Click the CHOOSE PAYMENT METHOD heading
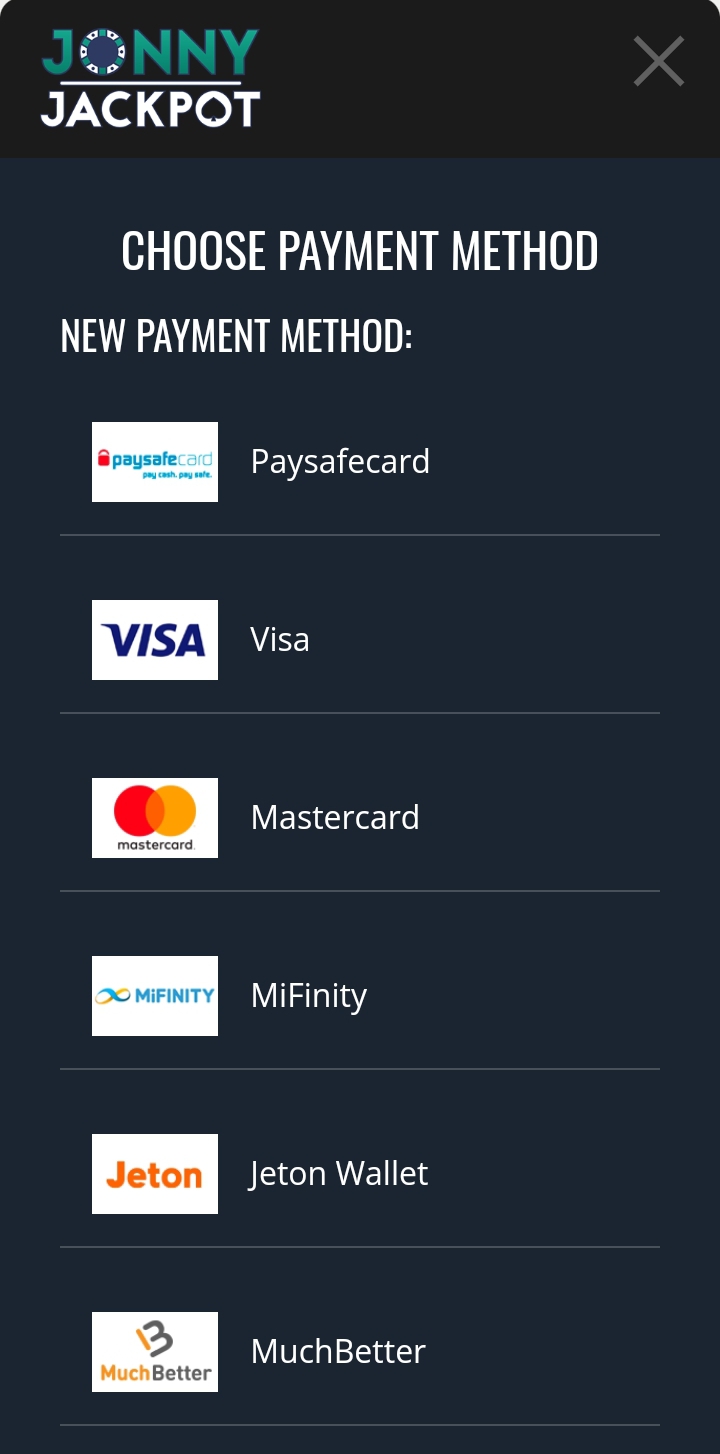This screenshot has width=720, height=1454. (359, 250)
